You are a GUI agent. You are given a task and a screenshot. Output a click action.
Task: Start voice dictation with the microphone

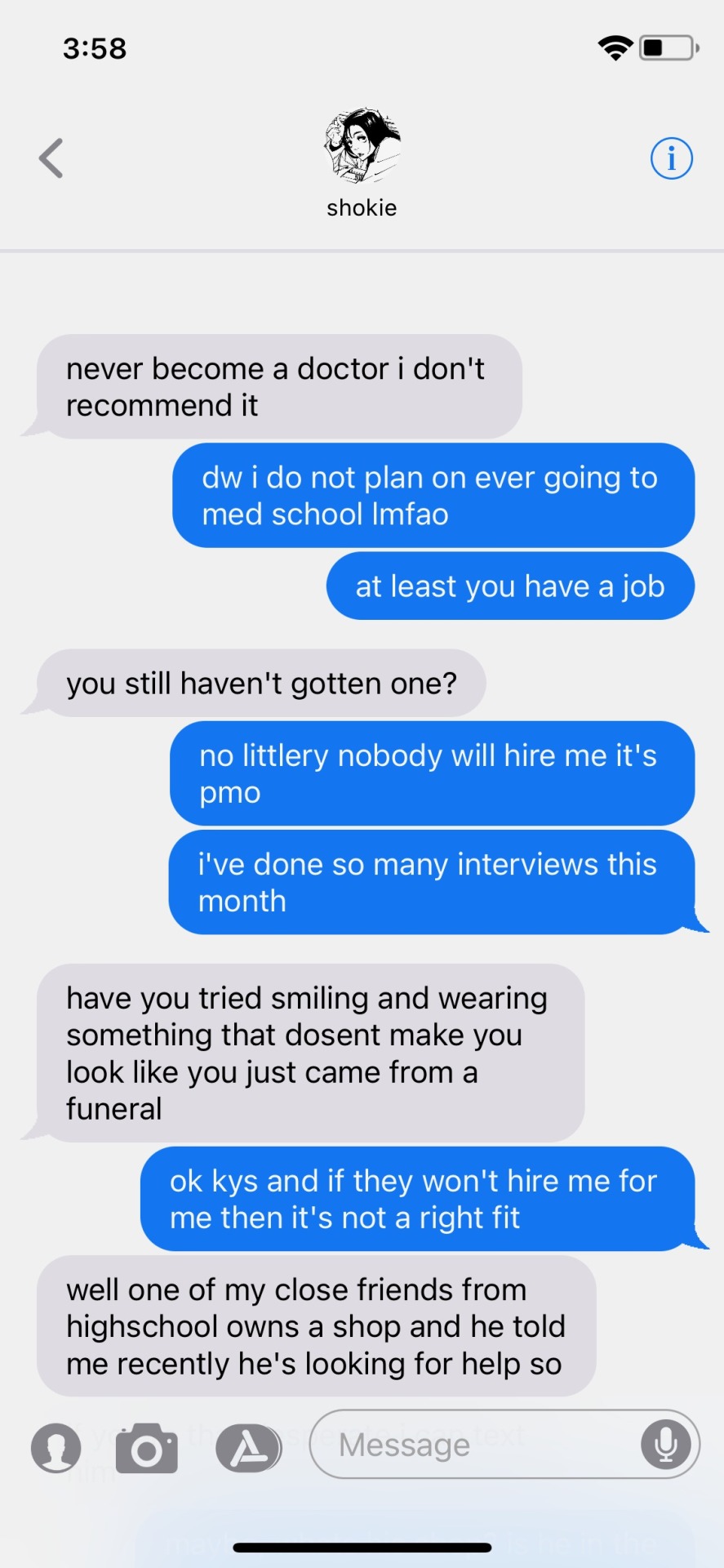(x=666, y=1444)
